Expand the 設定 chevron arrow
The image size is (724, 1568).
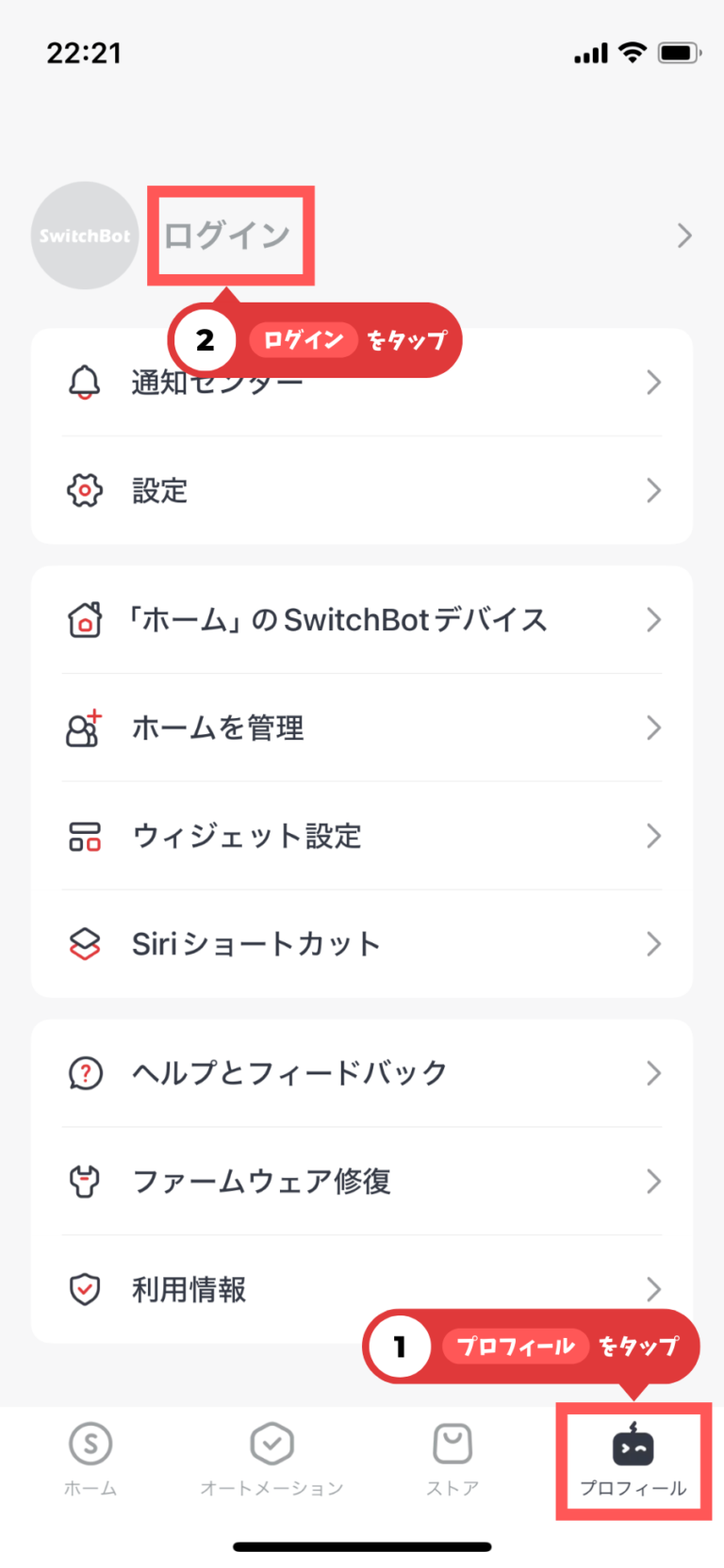click(654, 490)
